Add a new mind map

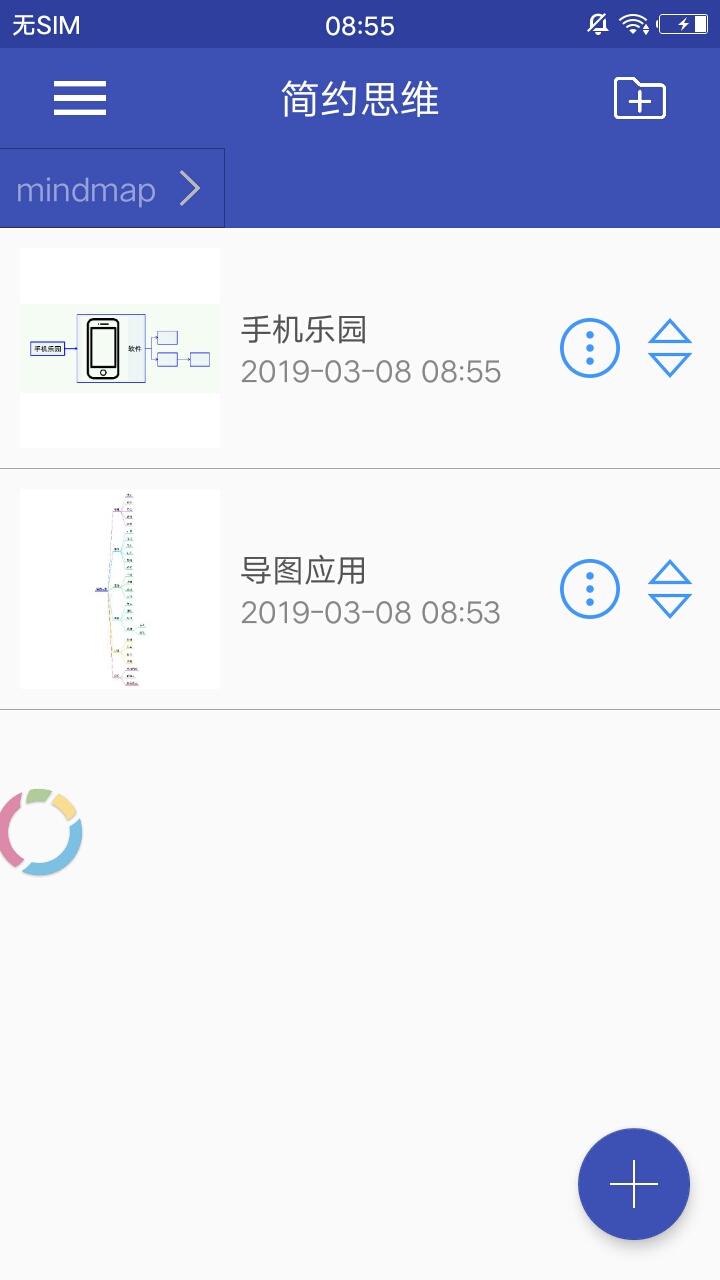coord(634,1184)
